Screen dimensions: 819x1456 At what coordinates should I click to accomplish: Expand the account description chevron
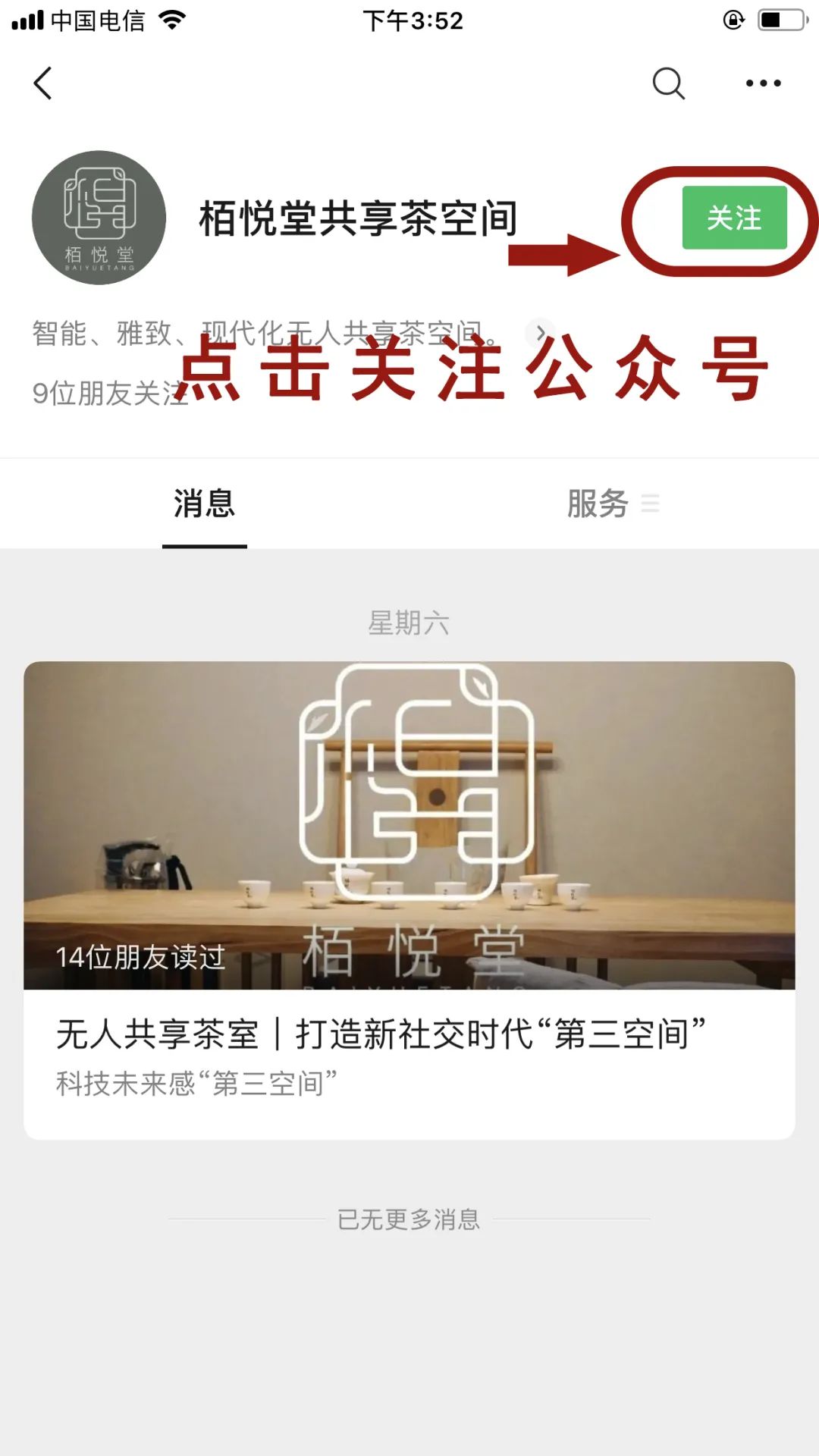[539, 332]
